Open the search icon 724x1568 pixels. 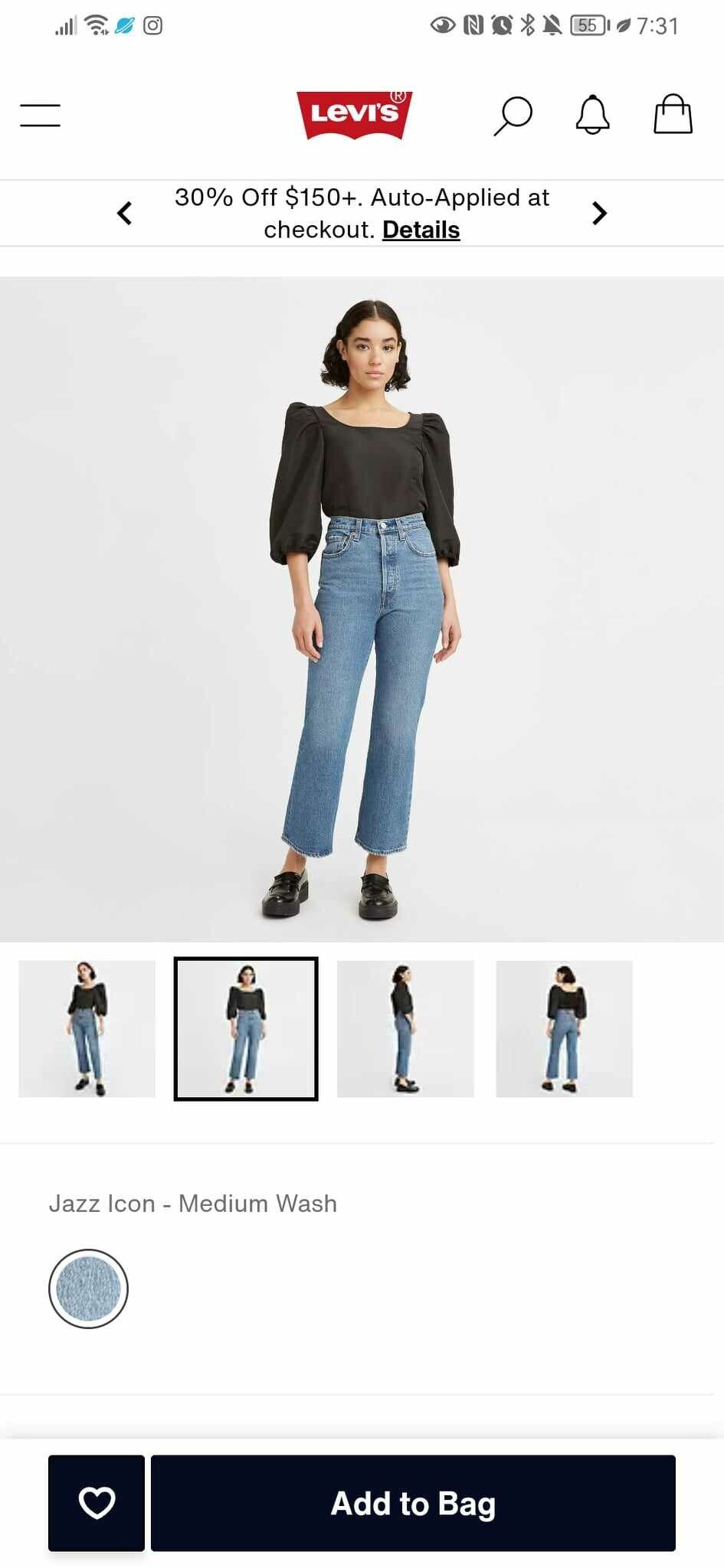pos(513,116)
